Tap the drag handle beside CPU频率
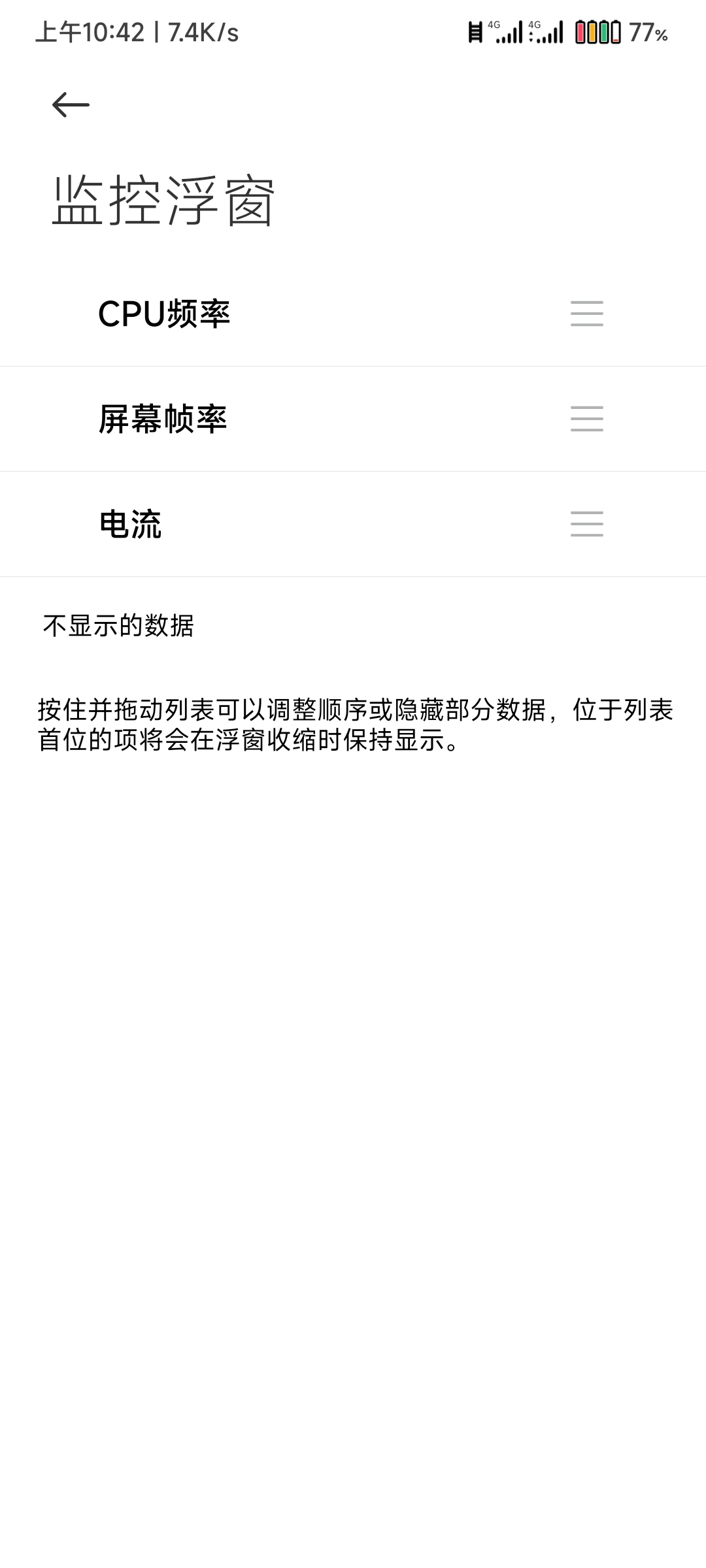Screen dimensions: 706x1568 (x=586, y=314)
